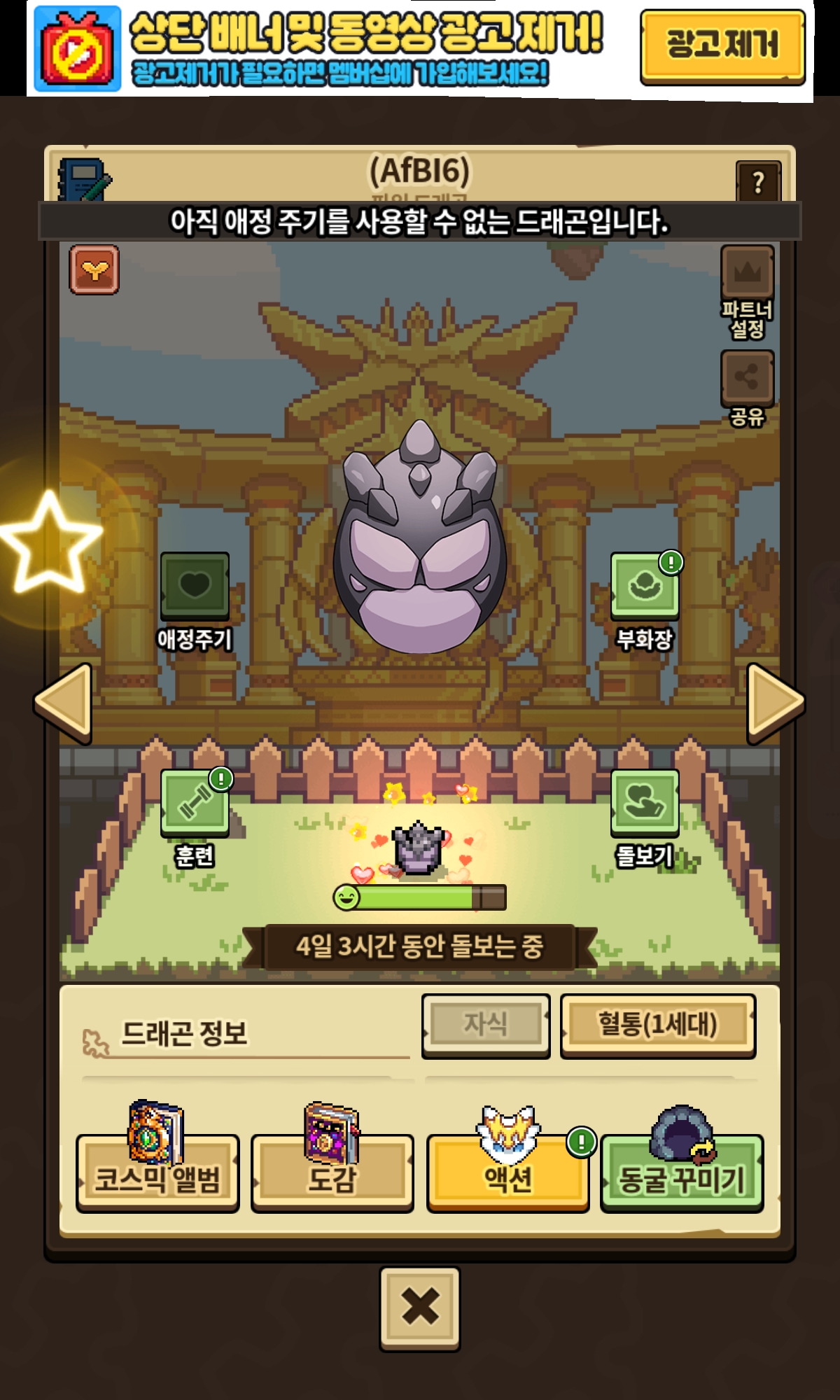This screenshot has height=1400, width=840.
Task: Close the dragon panel with X
Action: [420, 1308]
